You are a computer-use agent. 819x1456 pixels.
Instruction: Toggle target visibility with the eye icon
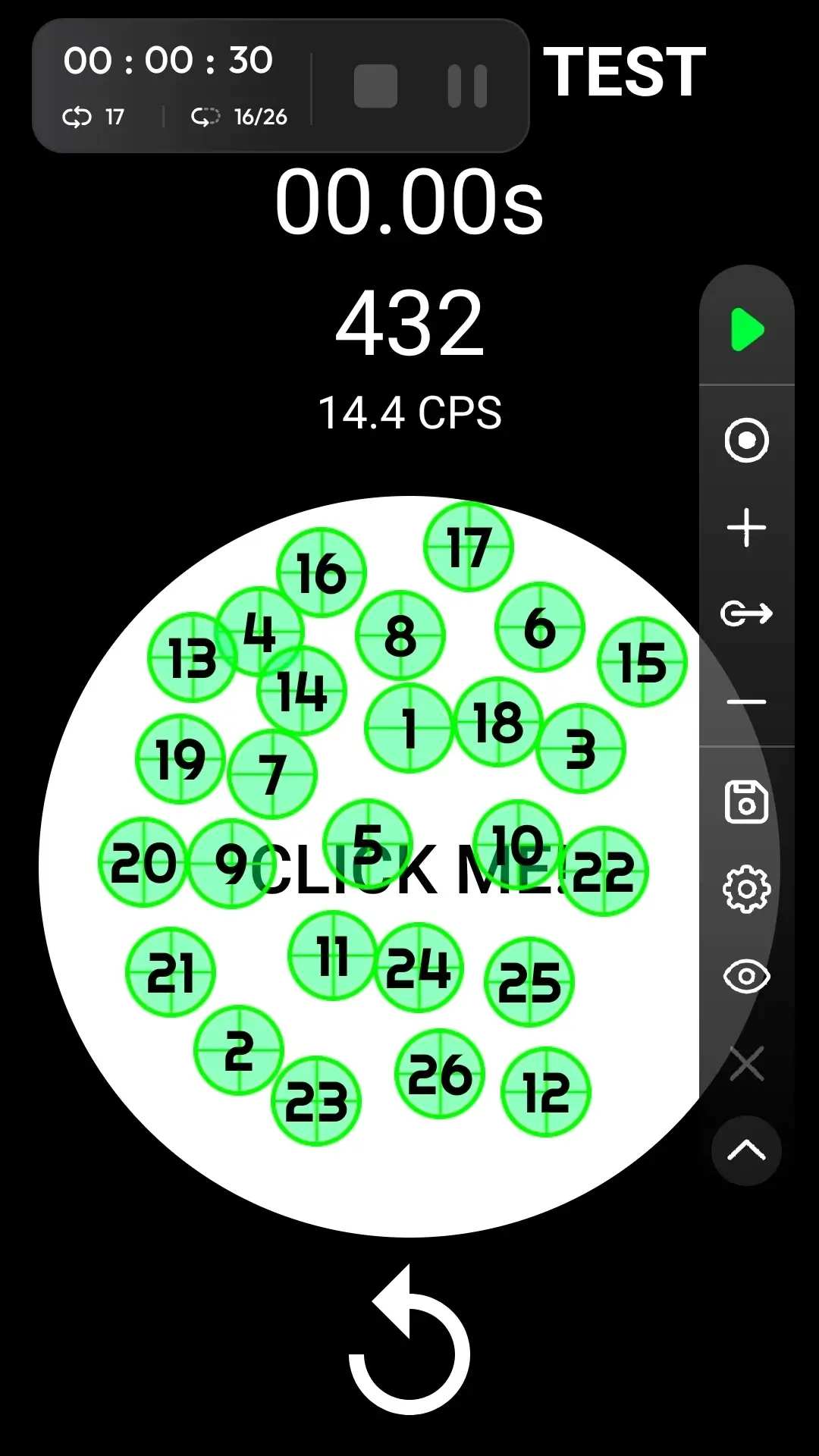747,976
